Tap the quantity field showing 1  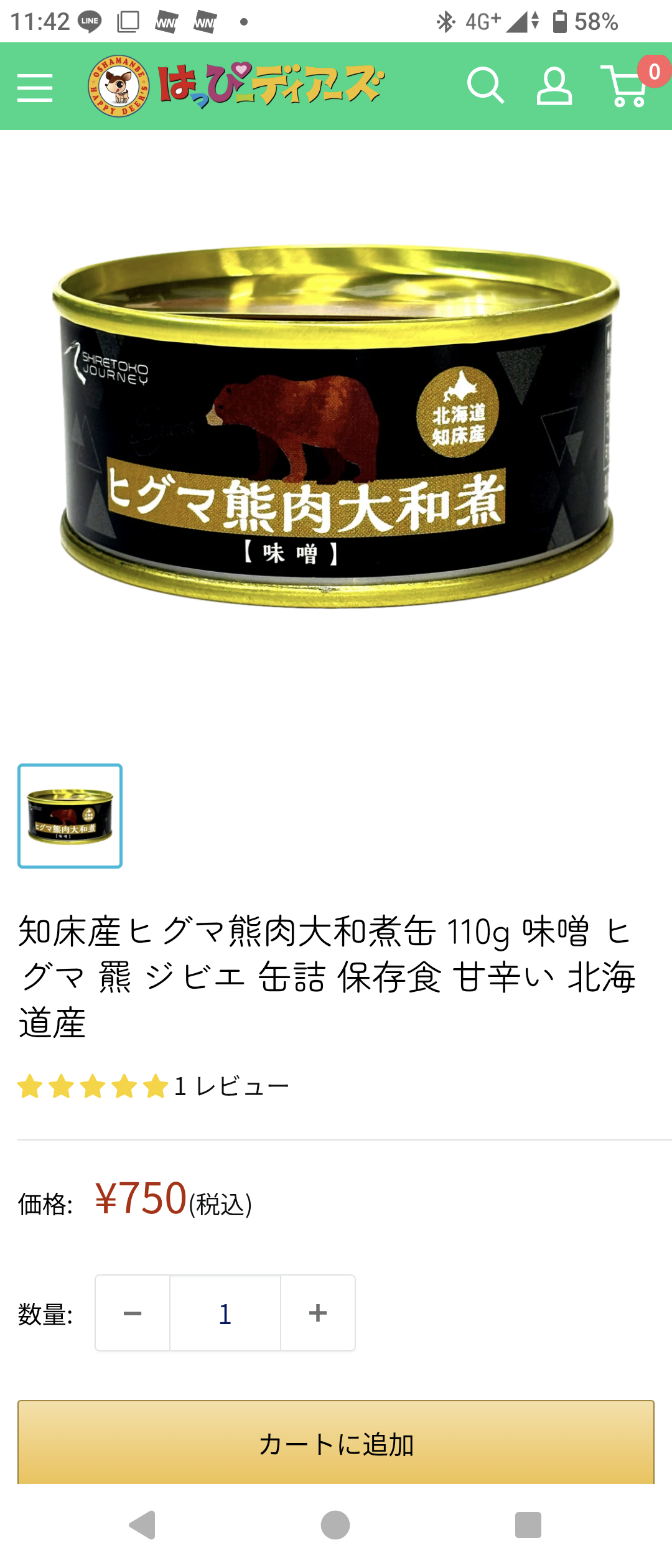coord(225,1313)
